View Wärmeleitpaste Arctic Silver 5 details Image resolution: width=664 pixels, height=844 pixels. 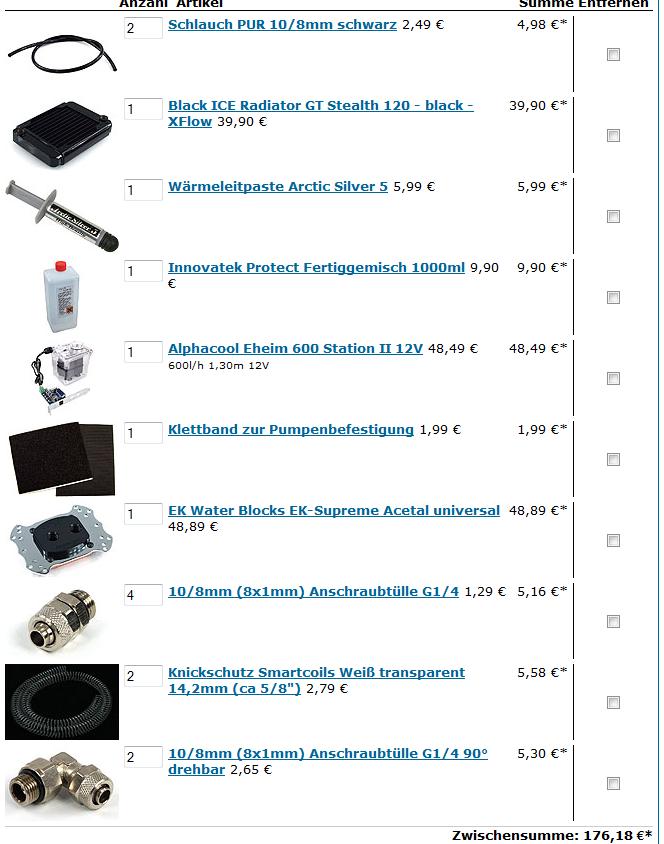[277, 187]
